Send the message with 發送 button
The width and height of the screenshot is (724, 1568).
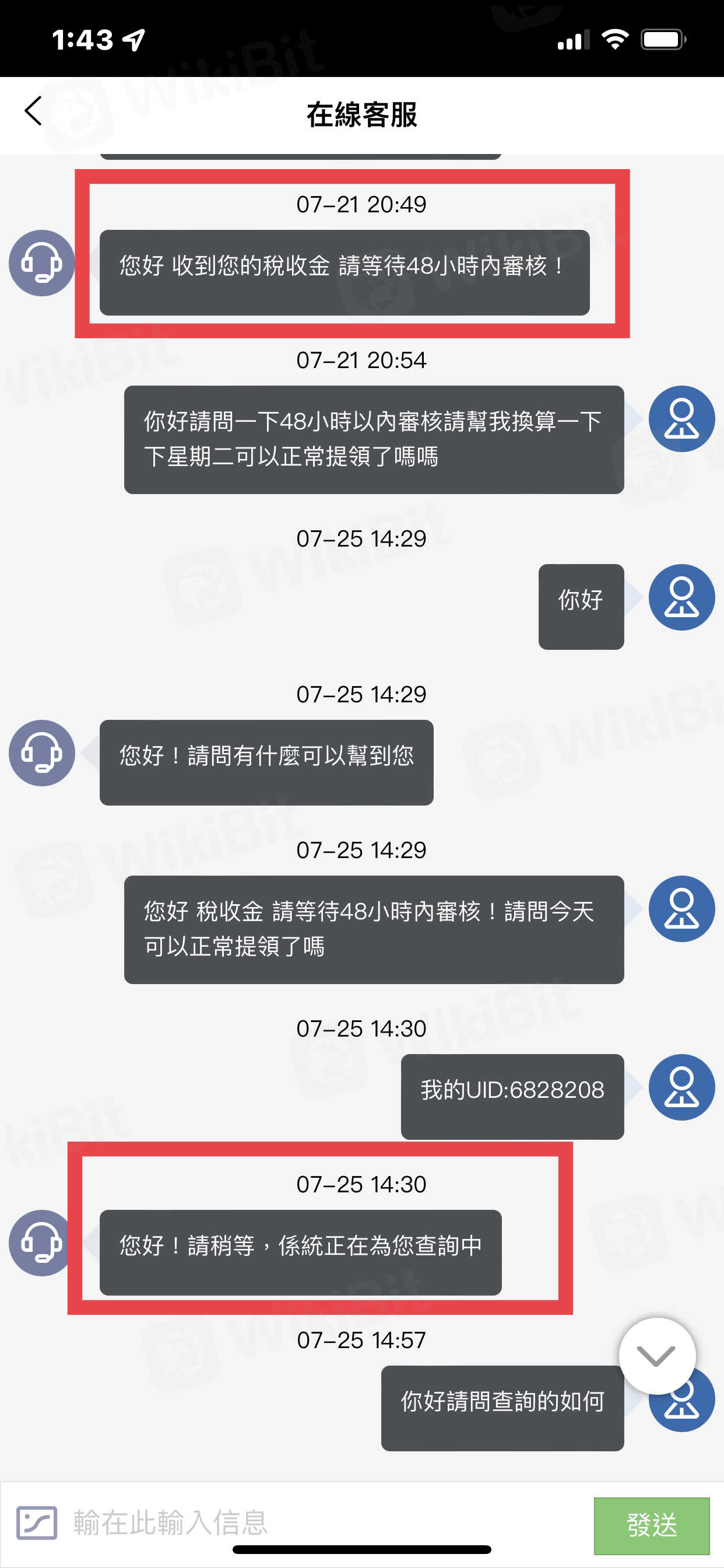651,1525
